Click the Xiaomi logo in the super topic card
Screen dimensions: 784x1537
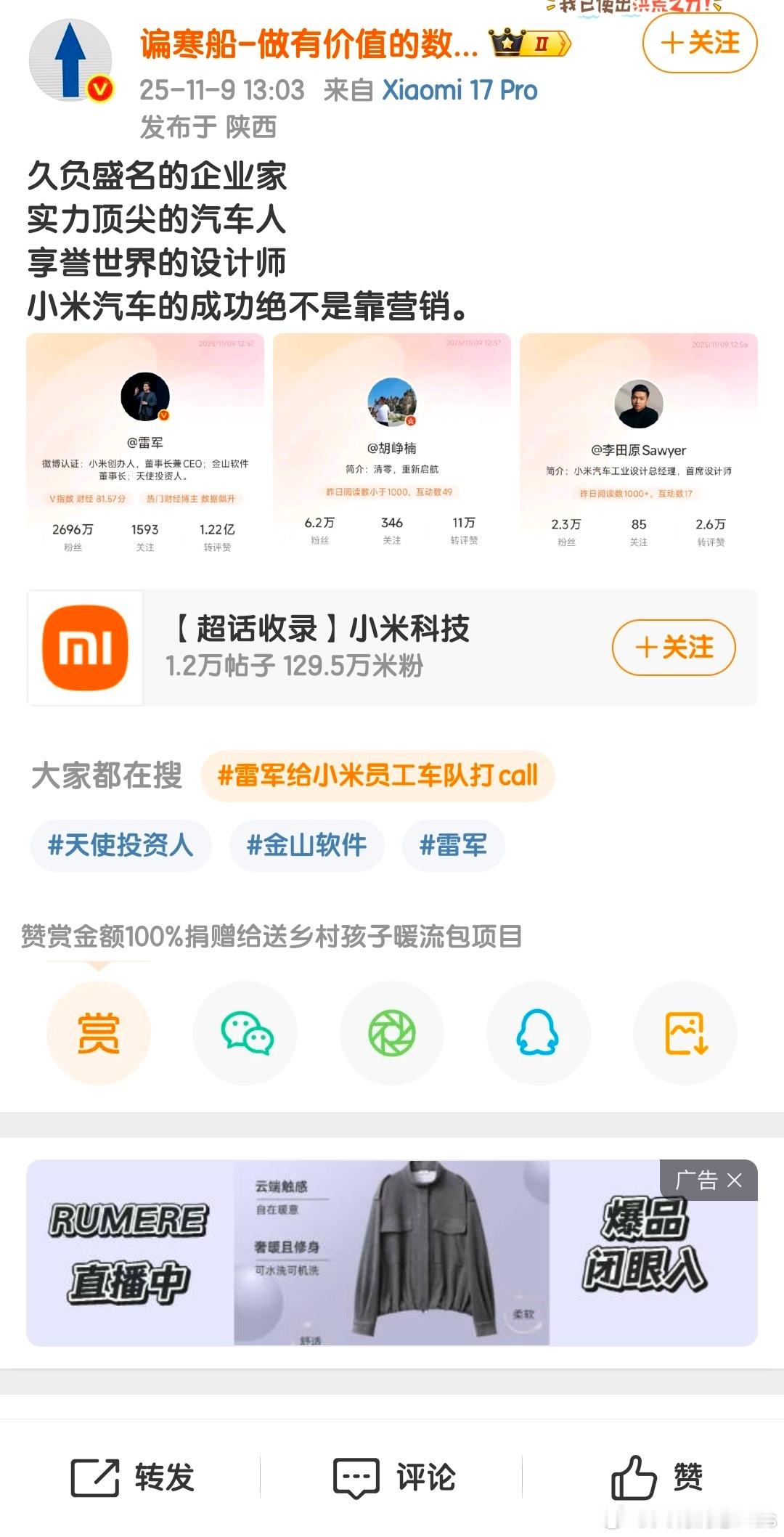(85, 648)
